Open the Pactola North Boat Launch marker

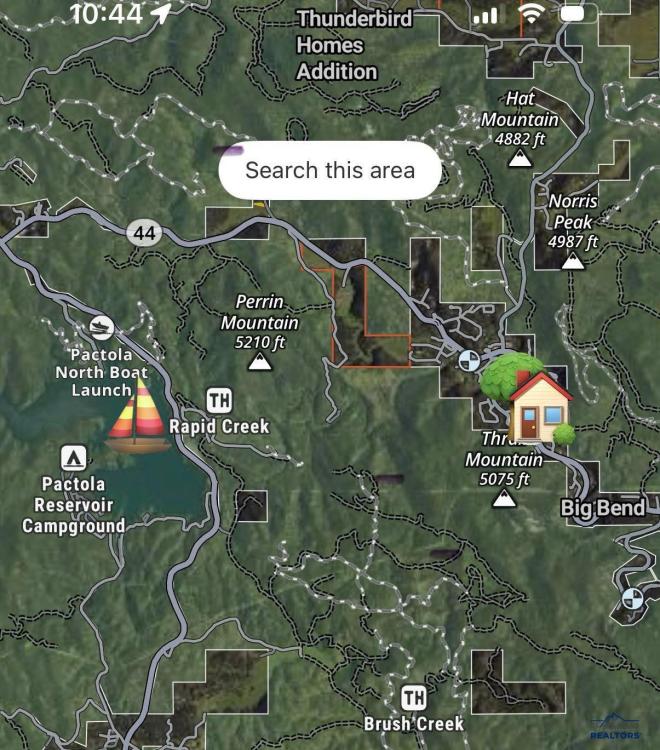(100, 327)
